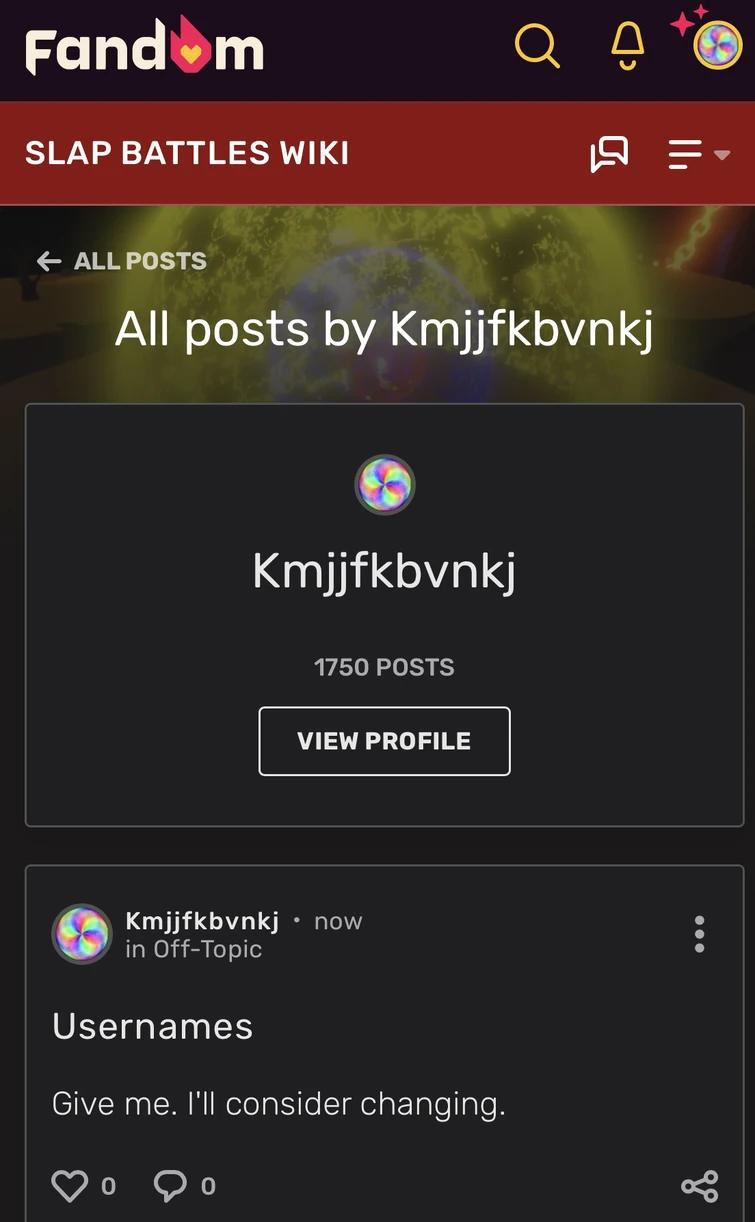This screenshot has height=1222, width=755.
Task: Share the Usernames post
Action: pyautogui.click(x=699, y=1186)
